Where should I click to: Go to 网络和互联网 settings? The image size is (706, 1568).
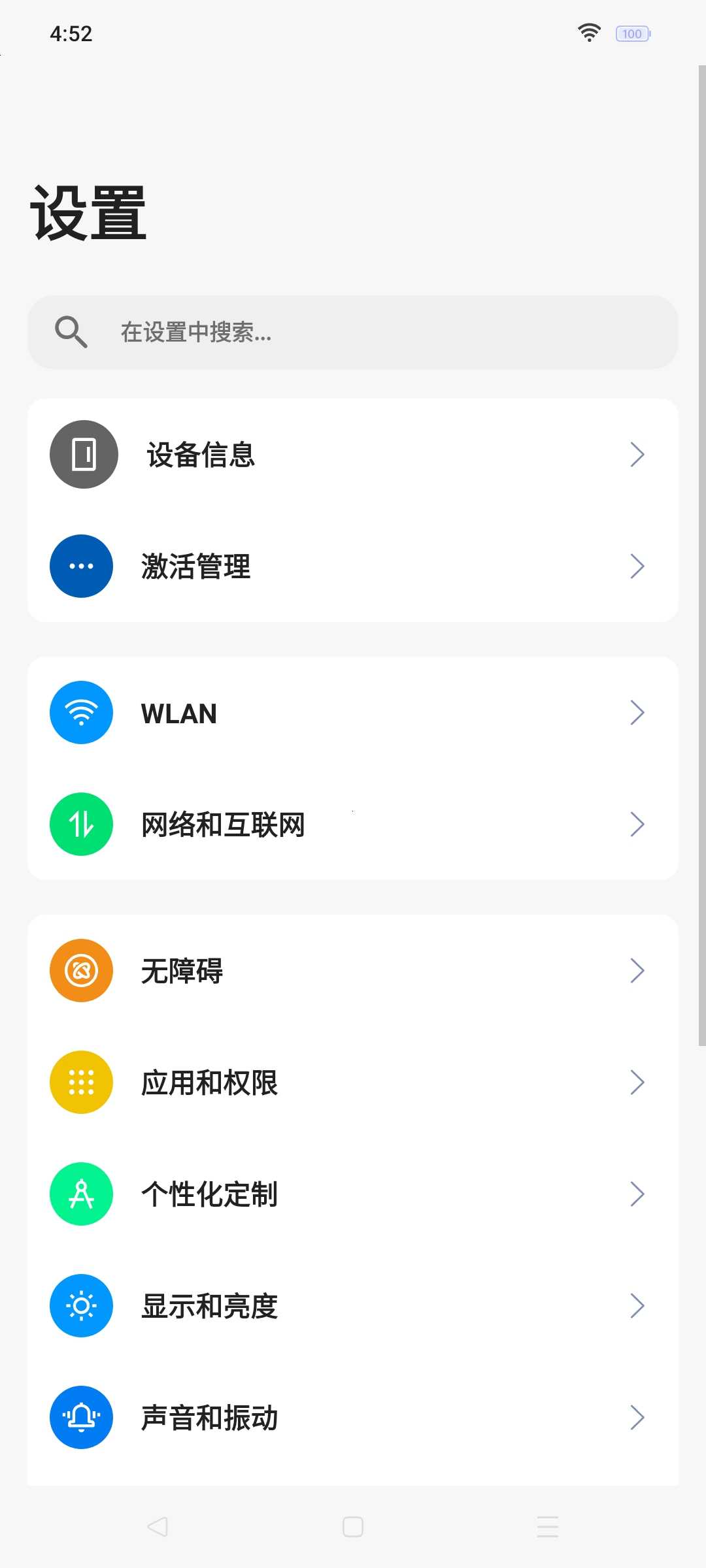353,825
